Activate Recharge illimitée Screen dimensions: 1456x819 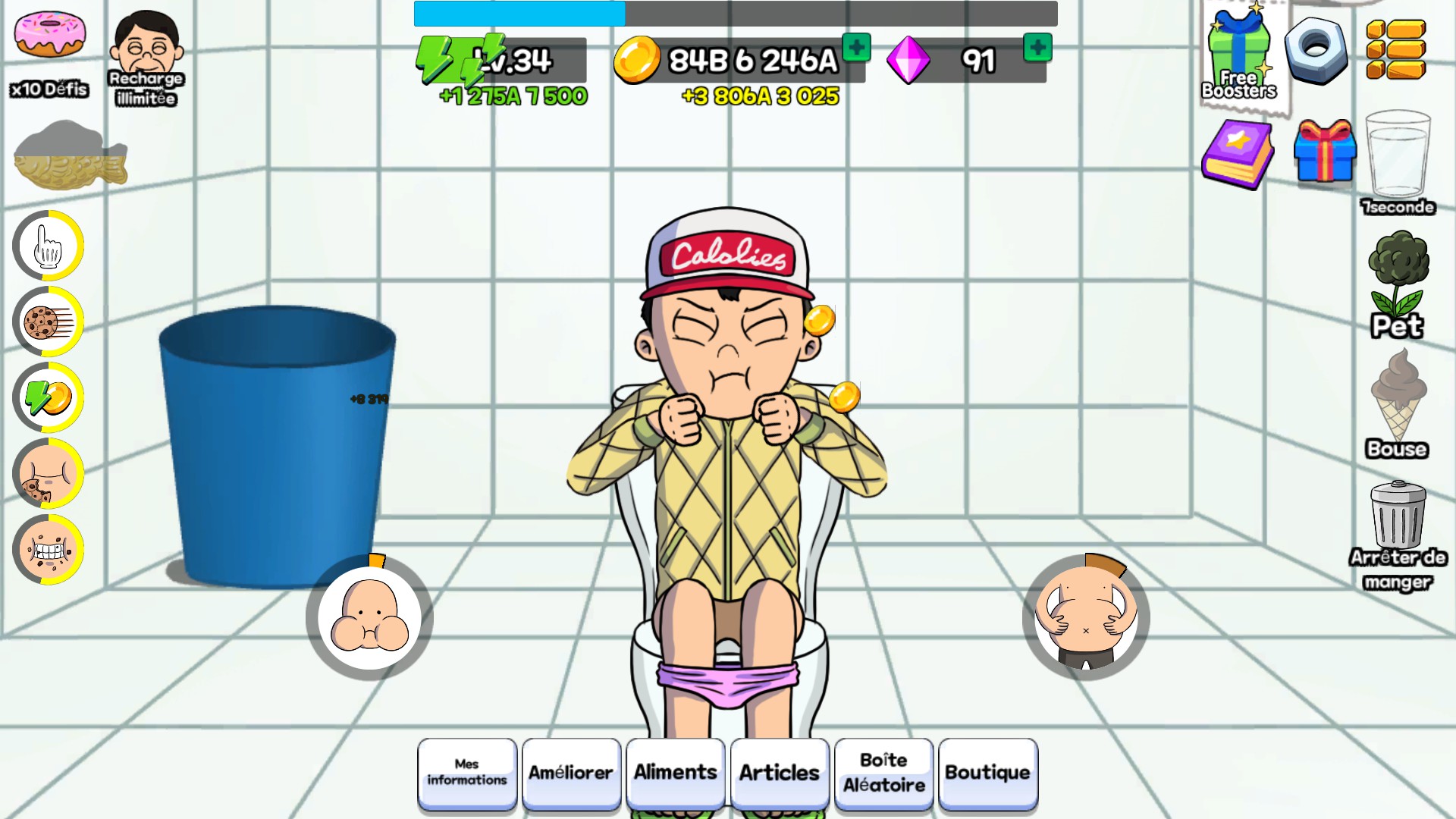click(x=146, y=57)
